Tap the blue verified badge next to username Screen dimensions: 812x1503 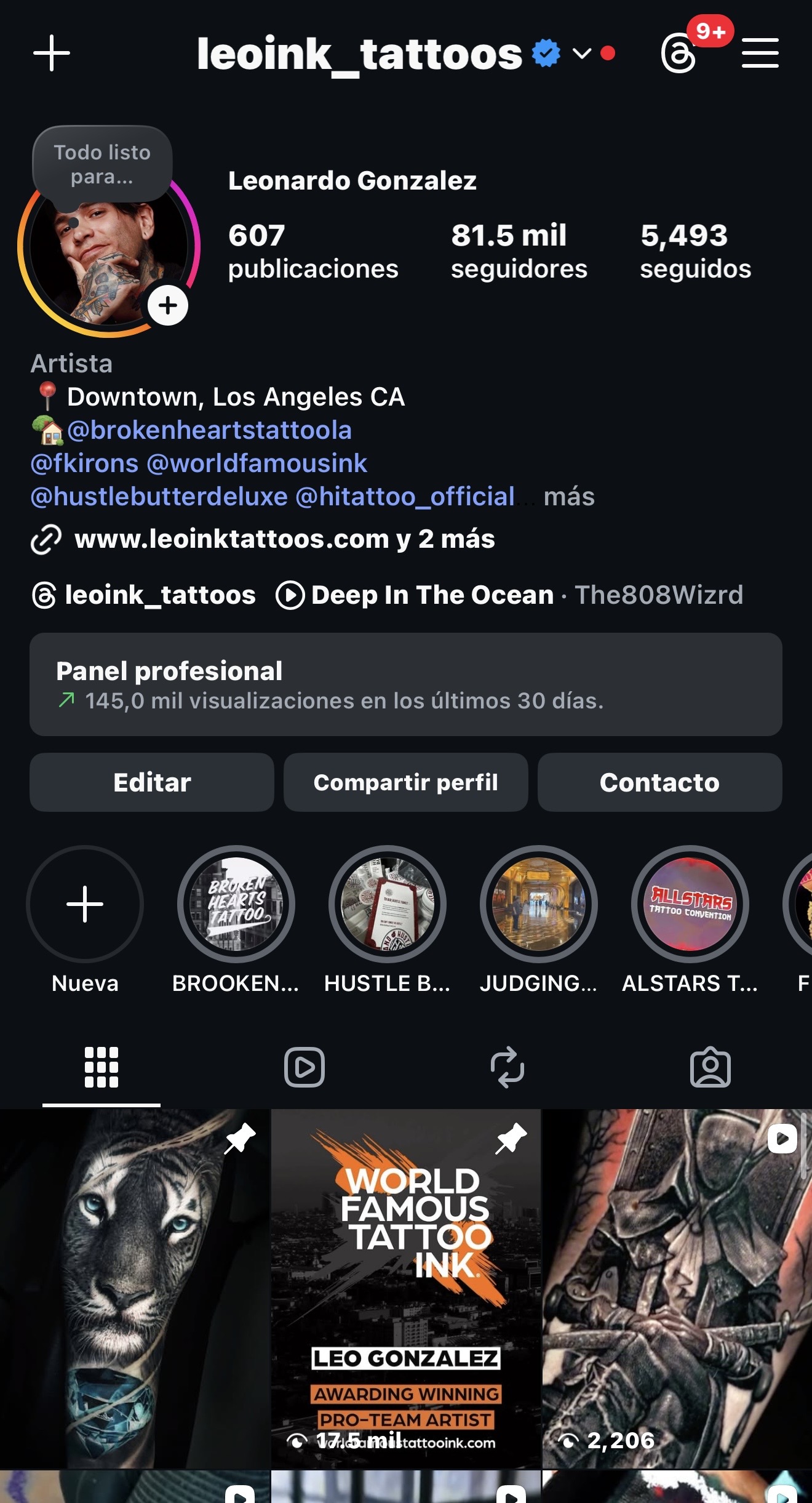tap(545, 54)
